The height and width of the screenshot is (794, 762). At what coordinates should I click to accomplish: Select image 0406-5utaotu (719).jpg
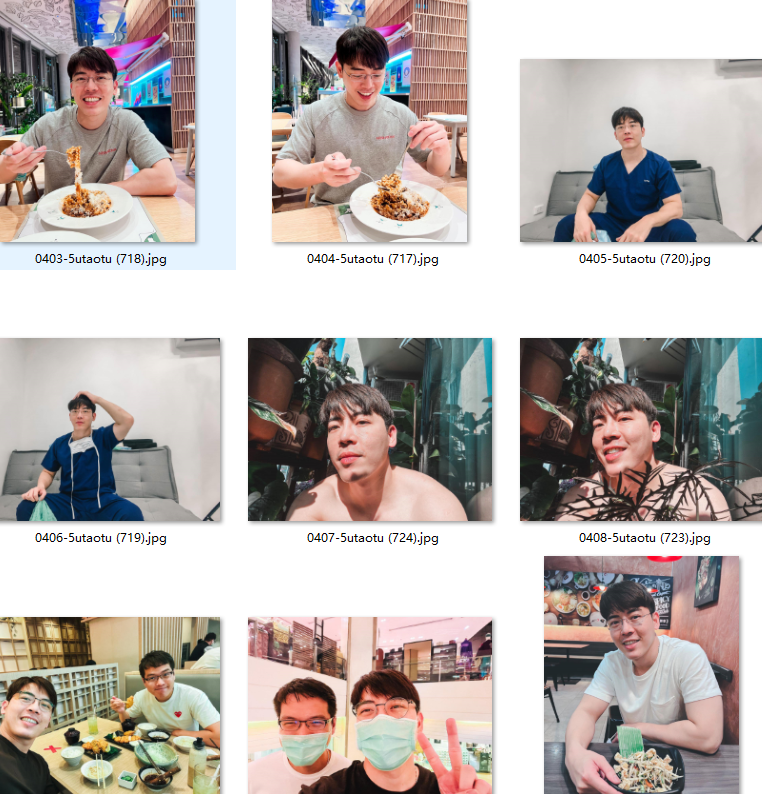click(x=110, y=429)
